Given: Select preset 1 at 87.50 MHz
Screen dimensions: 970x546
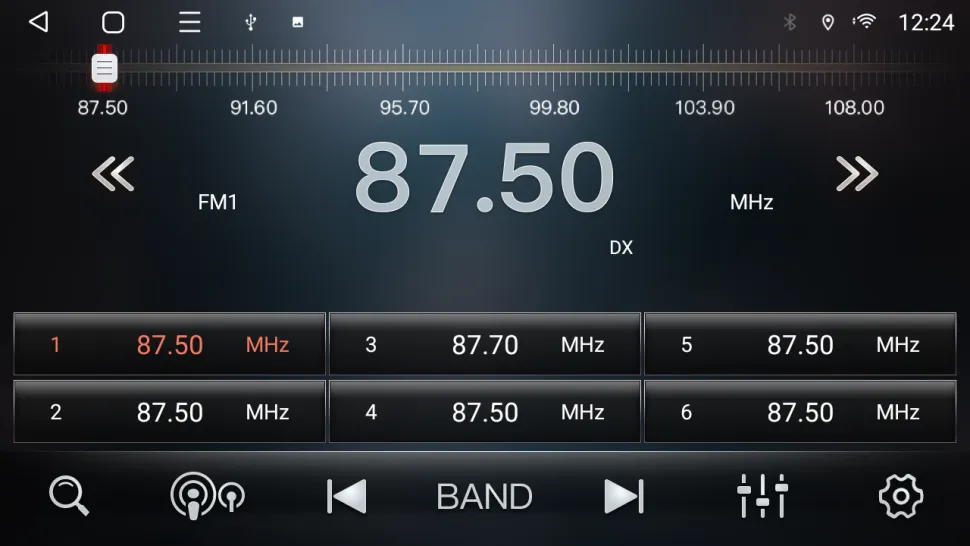Looking at the screenshot, I should point(169,344).
